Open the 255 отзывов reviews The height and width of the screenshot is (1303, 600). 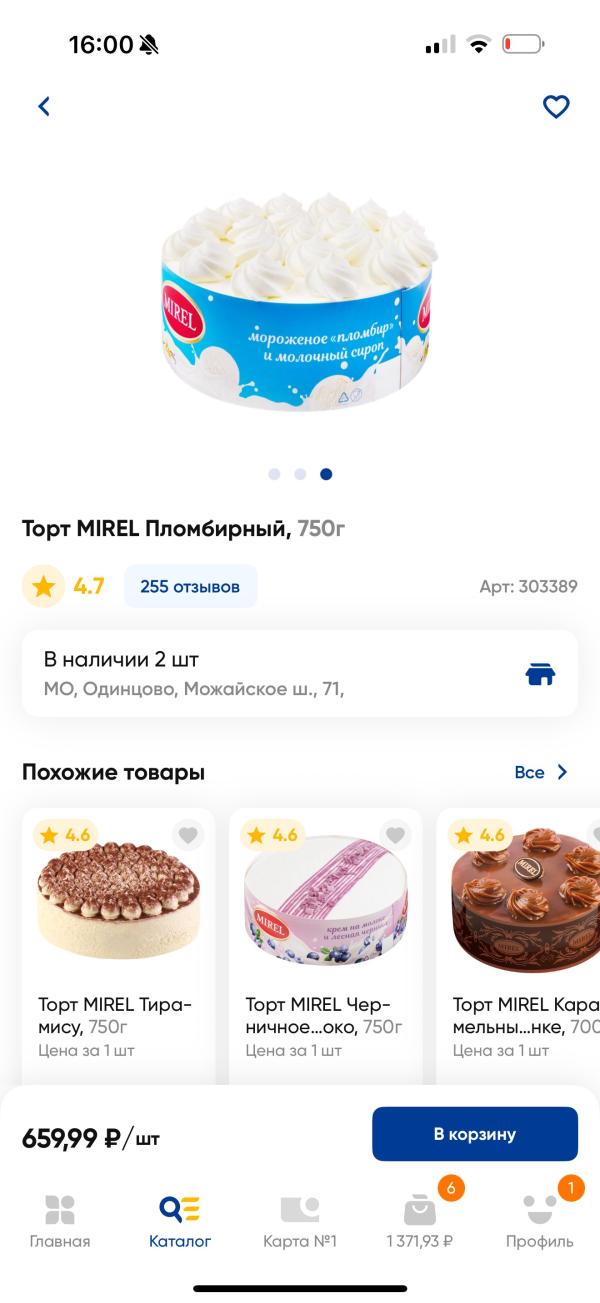pyautogui.click(x=190, y=586)
